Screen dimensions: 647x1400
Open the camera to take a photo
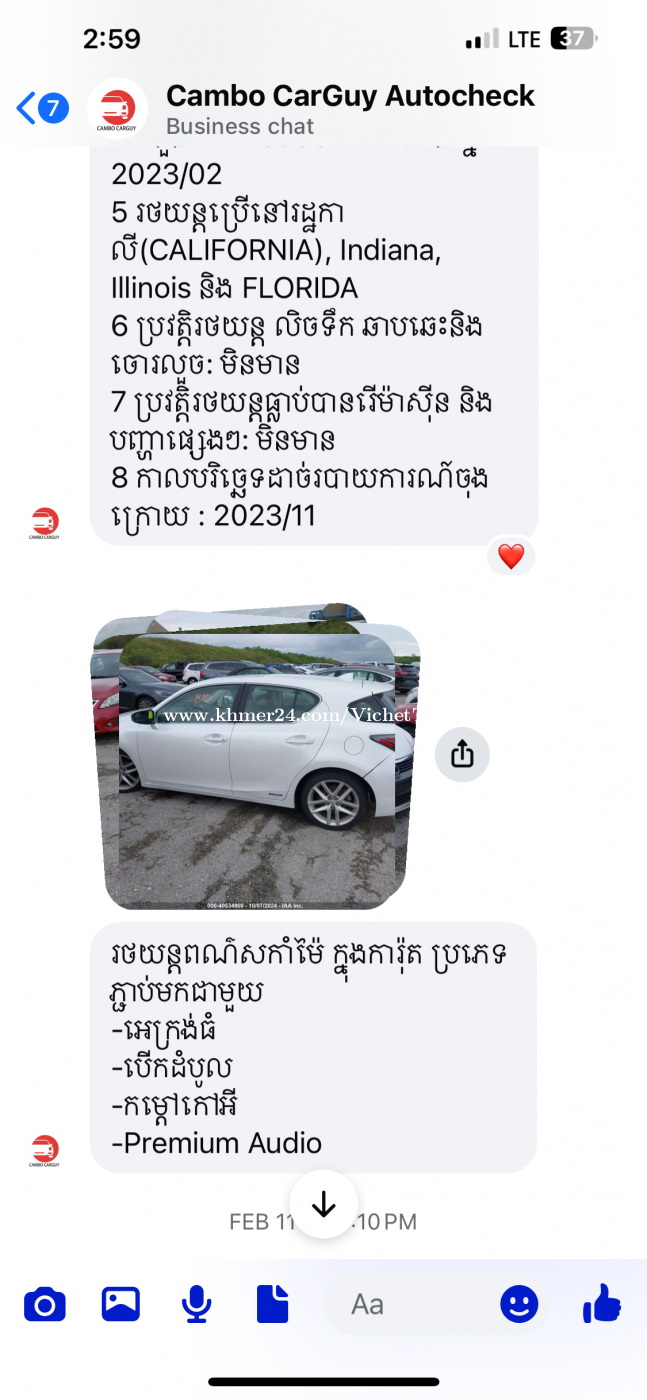coord(44,1305)
